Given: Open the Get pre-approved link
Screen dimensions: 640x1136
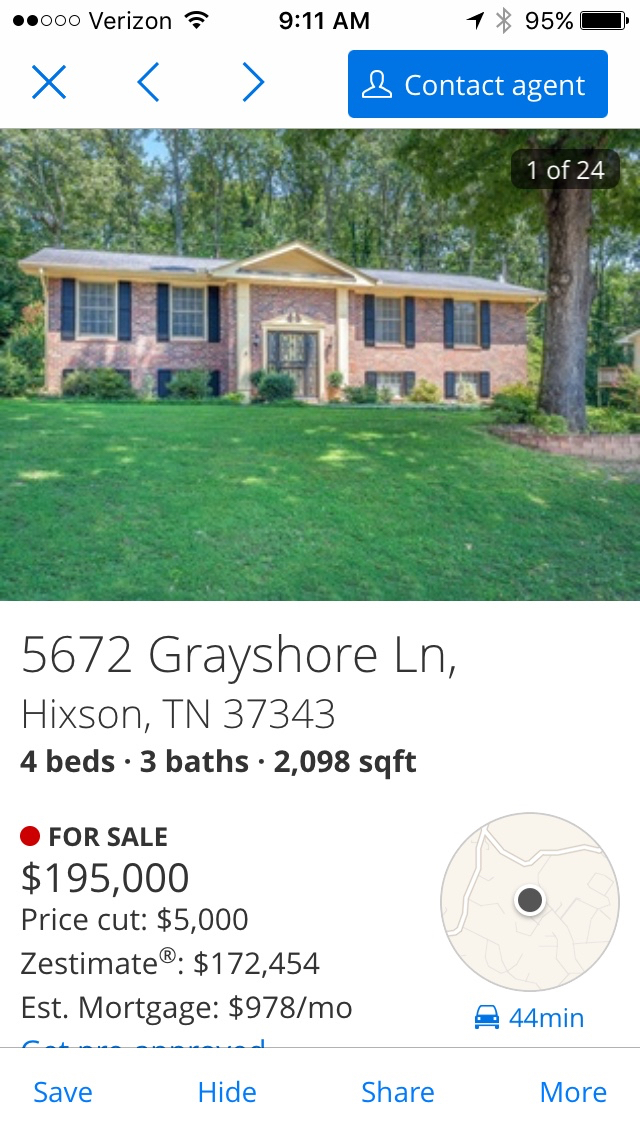Looking at the screenshot, I should 143,1043.
